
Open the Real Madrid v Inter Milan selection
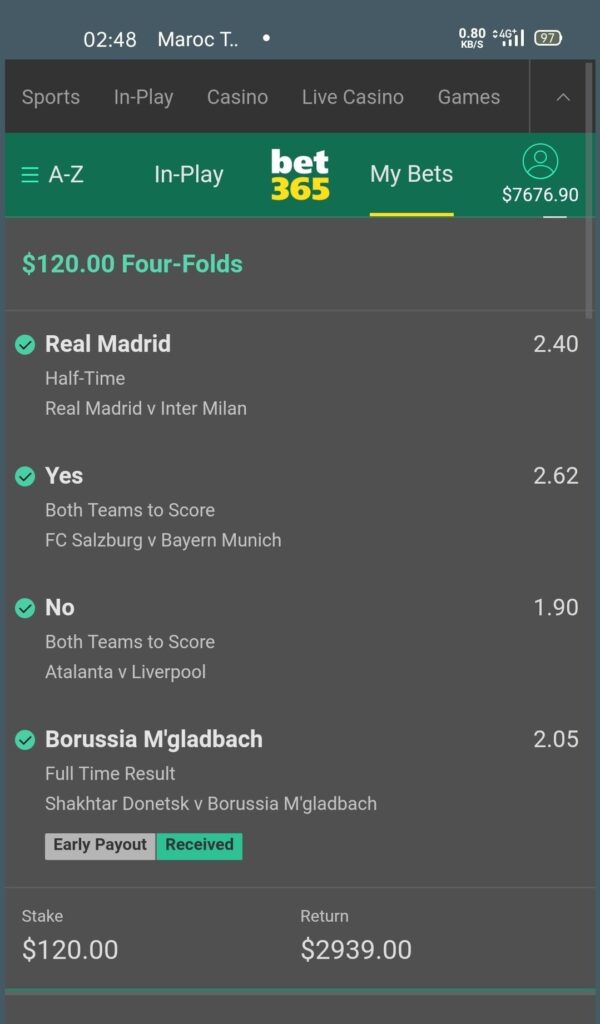146,408
